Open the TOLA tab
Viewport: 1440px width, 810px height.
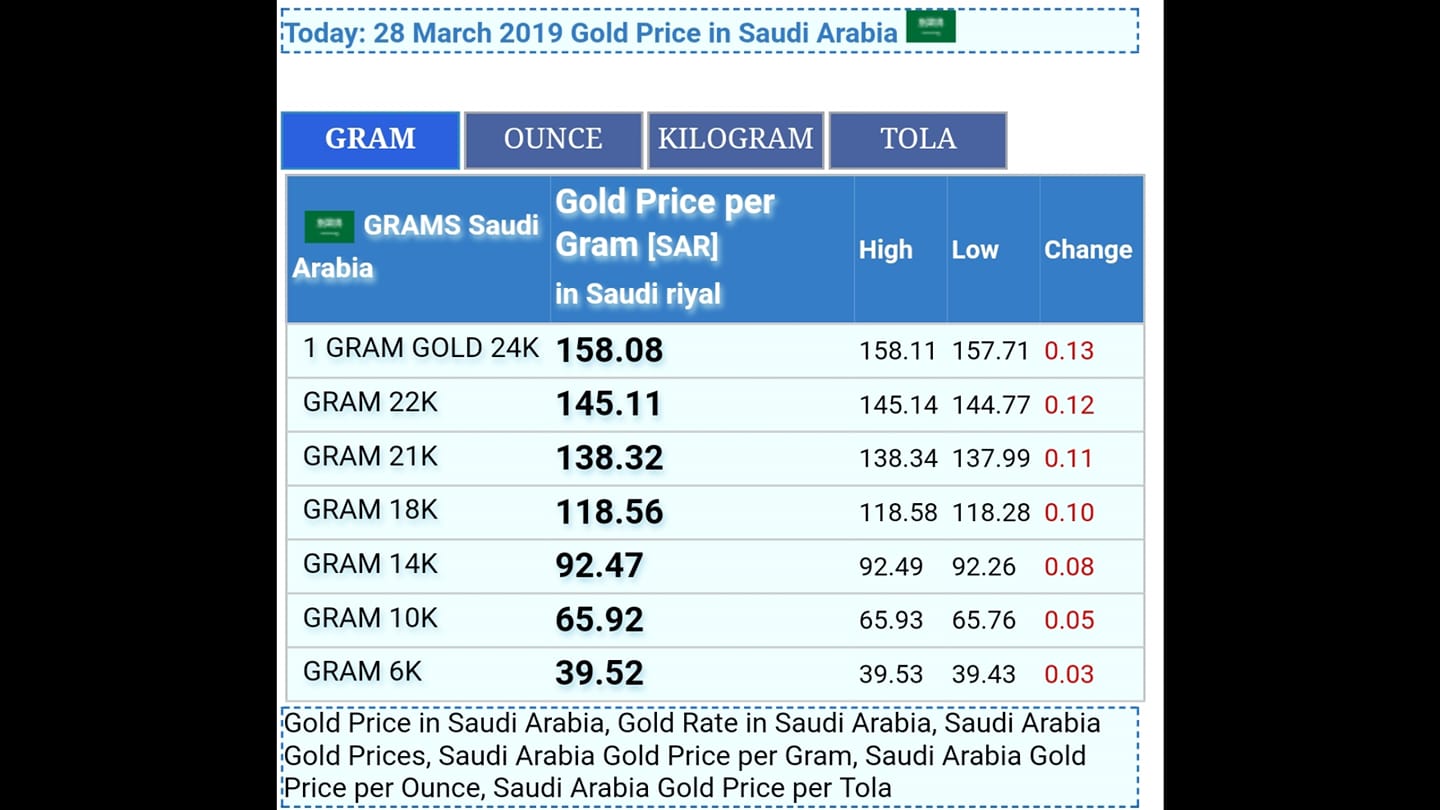coord(918,140)
